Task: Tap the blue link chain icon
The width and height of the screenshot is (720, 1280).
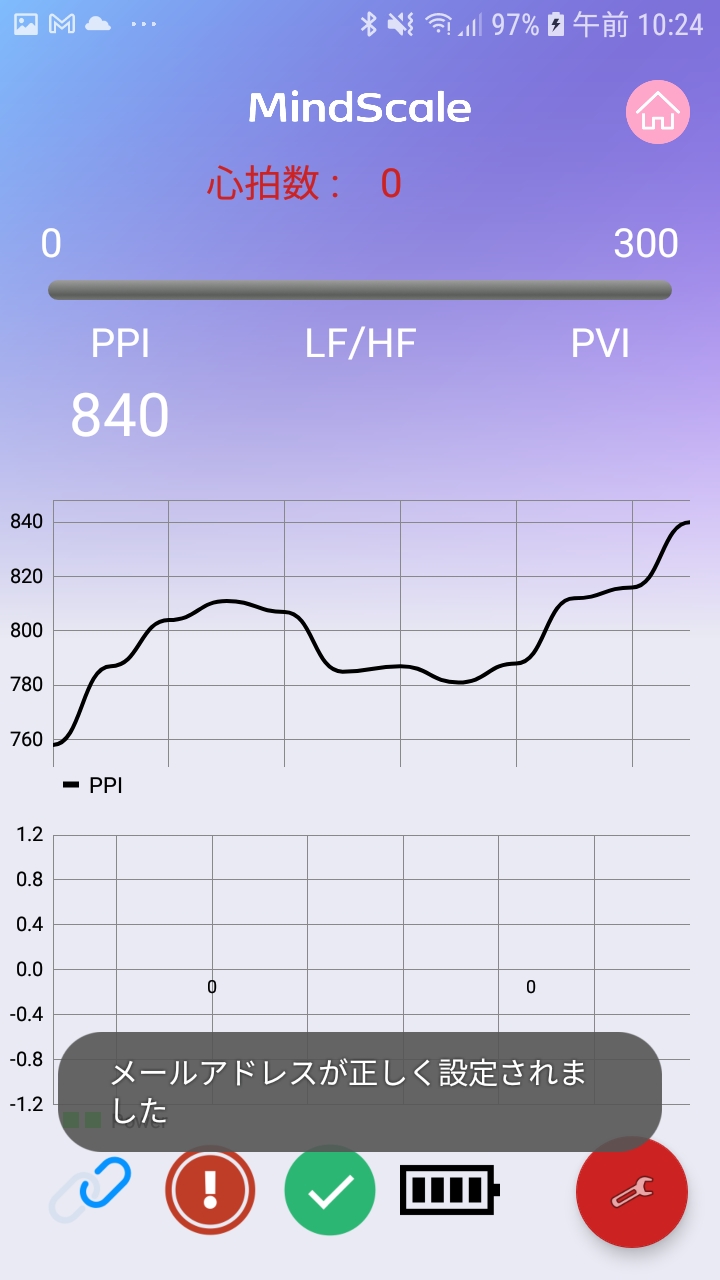Action: coord(90,1190)
